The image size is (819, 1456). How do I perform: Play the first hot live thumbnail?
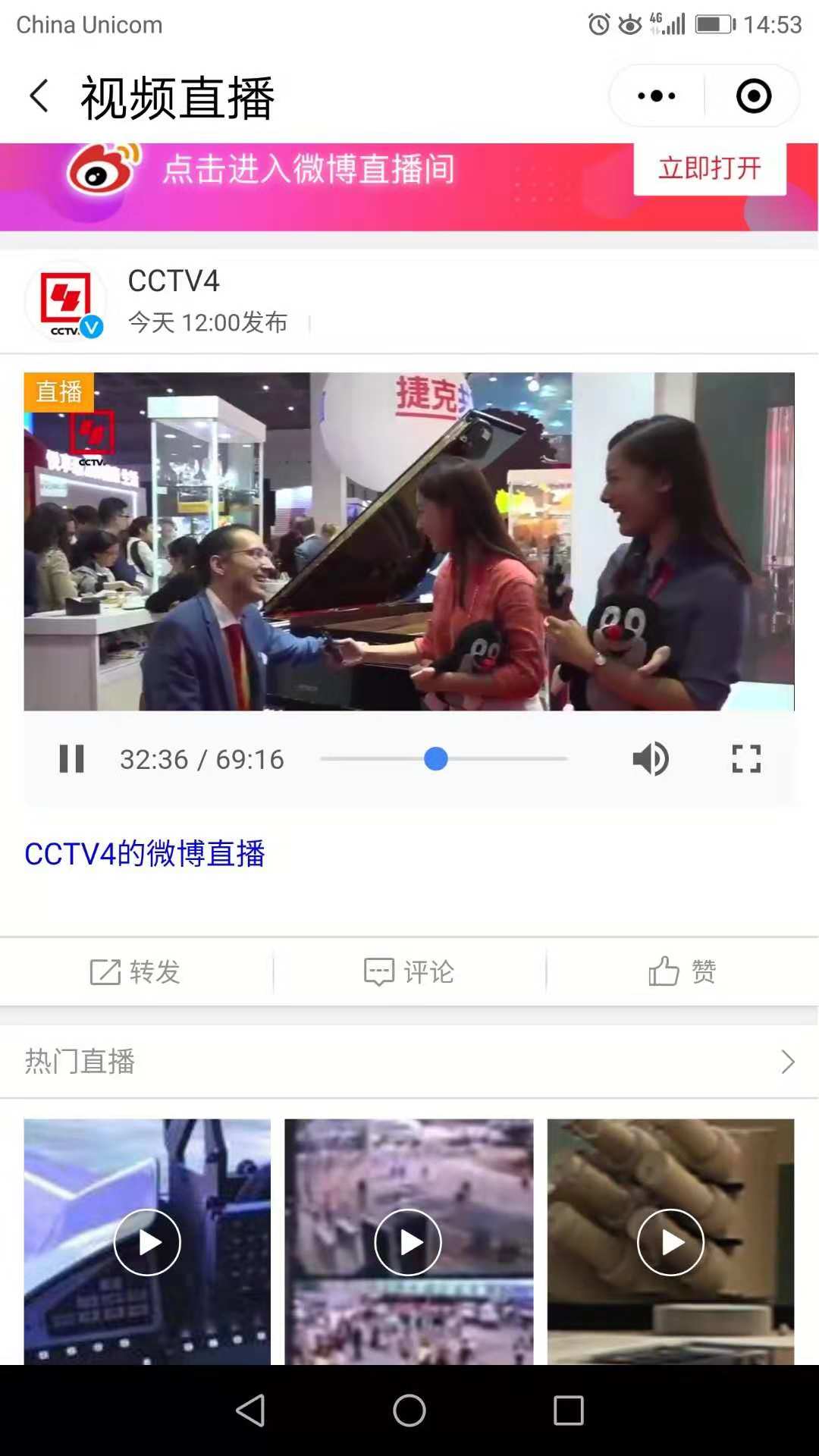pyautogui.click(x=147, y=1242)
